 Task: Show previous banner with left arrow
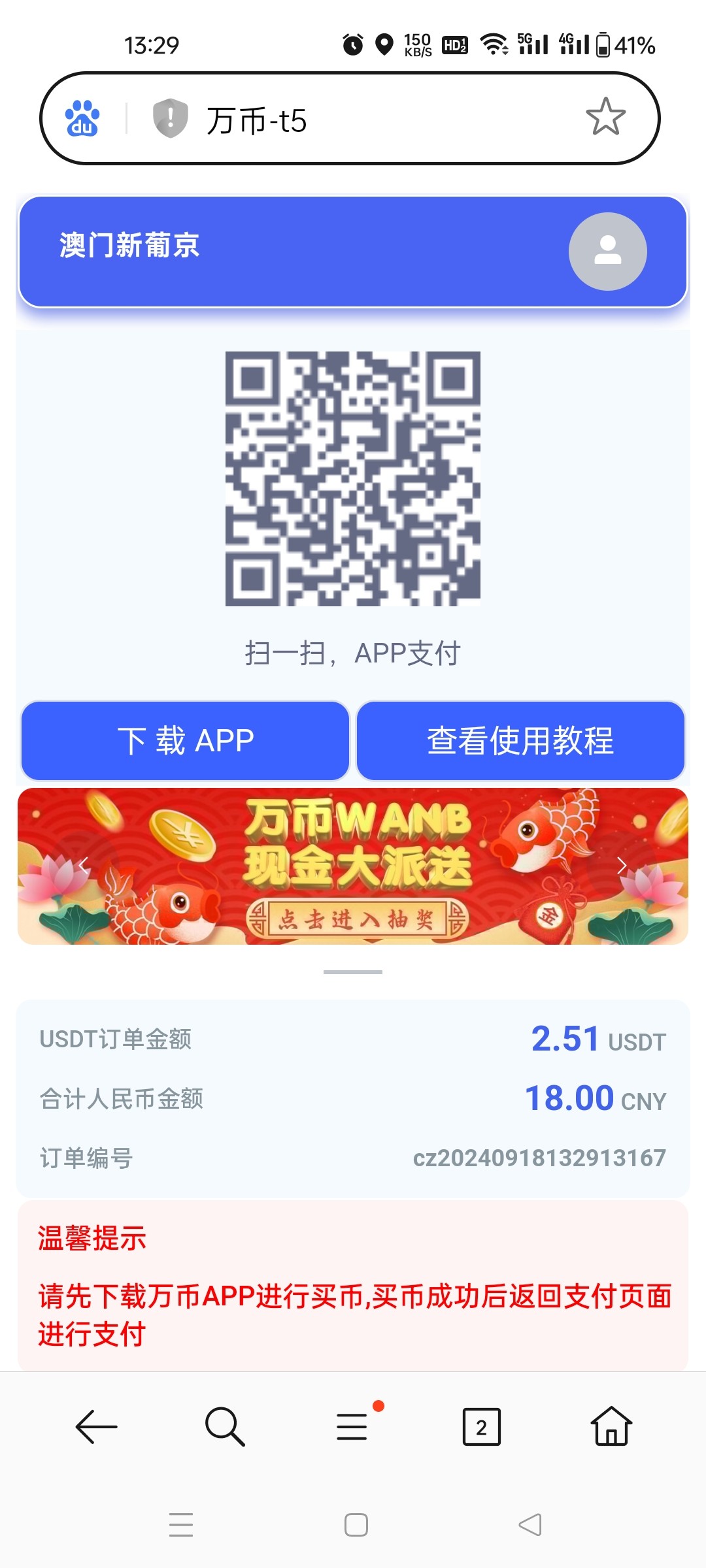coord(84,866)
